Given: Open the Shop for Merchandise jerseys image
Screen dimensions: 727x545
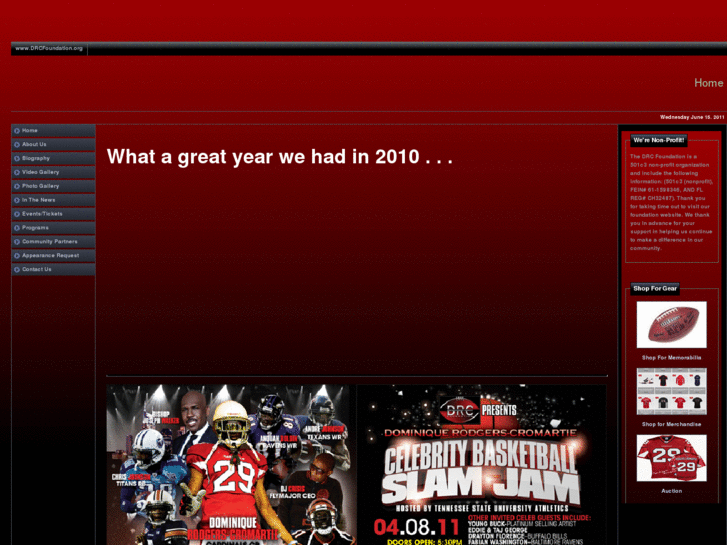Looking at the screenshot, I should click(671, 391).
